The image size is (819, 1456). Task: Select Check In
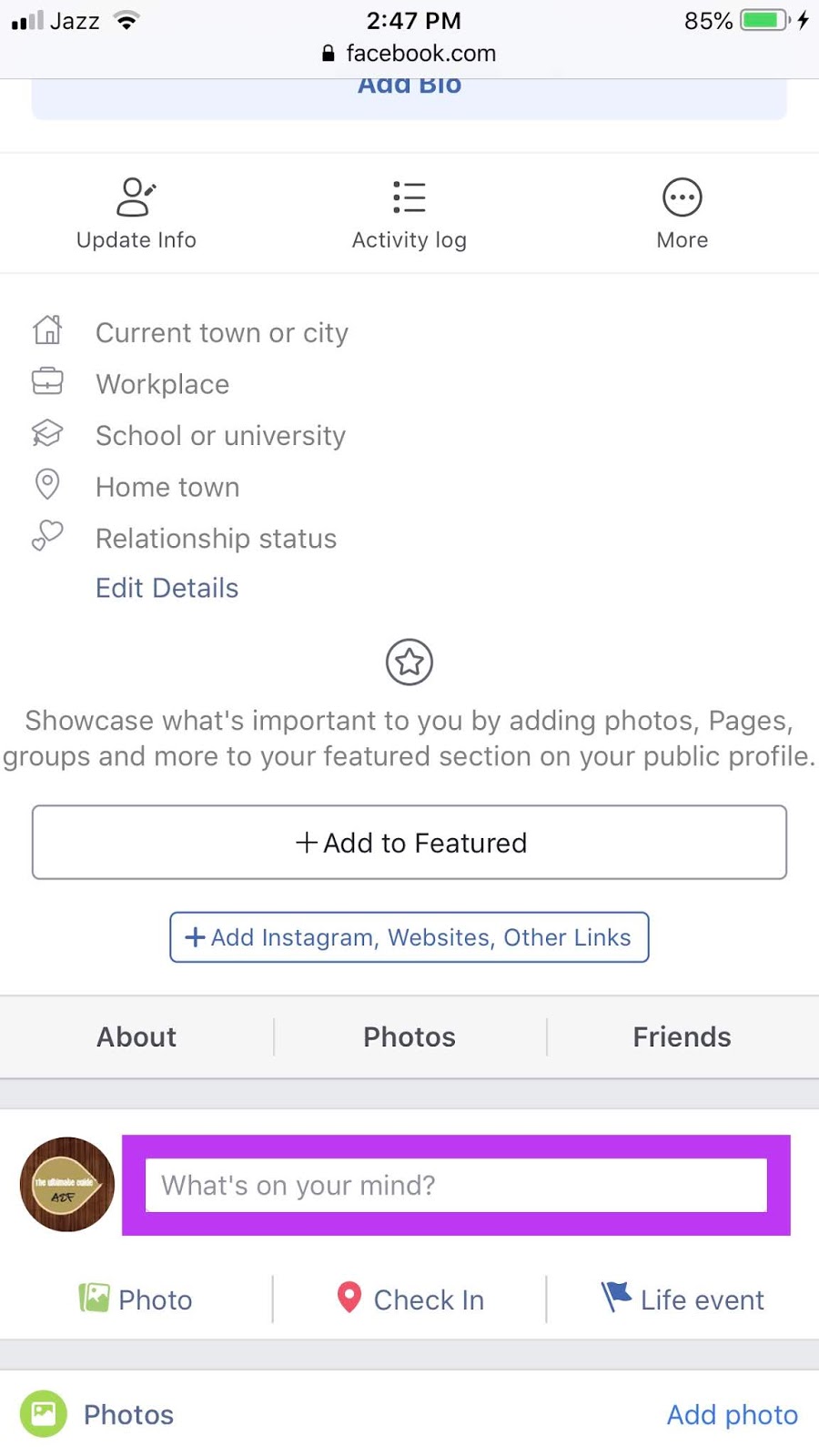click(409, 1299)
